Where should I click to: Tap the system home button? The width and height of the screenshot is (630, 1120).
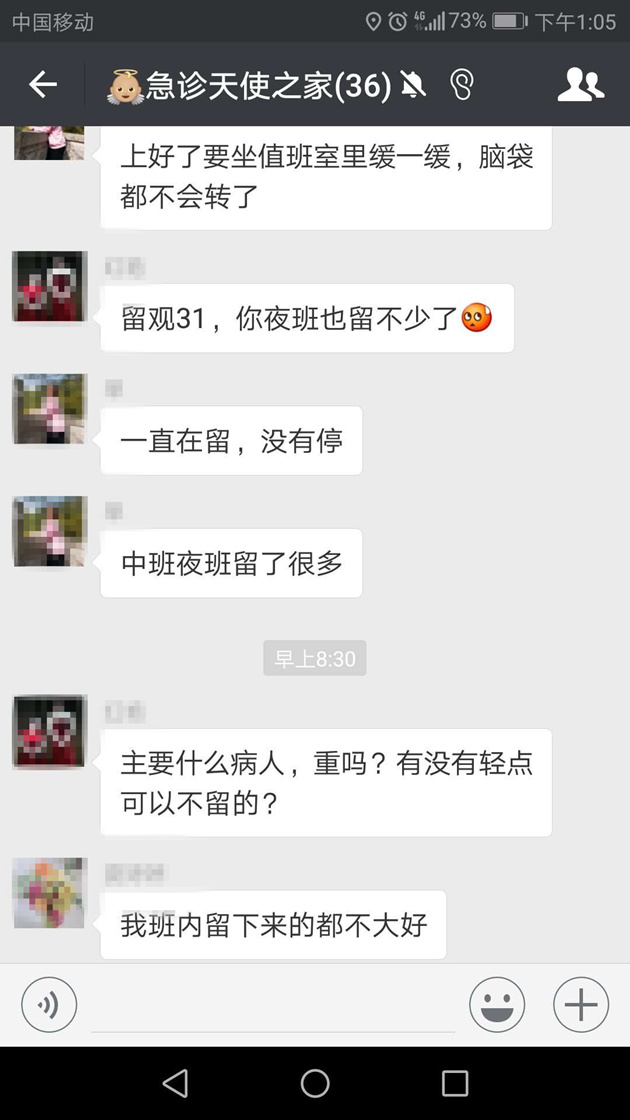pyautogui.click(x=315, y=1083)
